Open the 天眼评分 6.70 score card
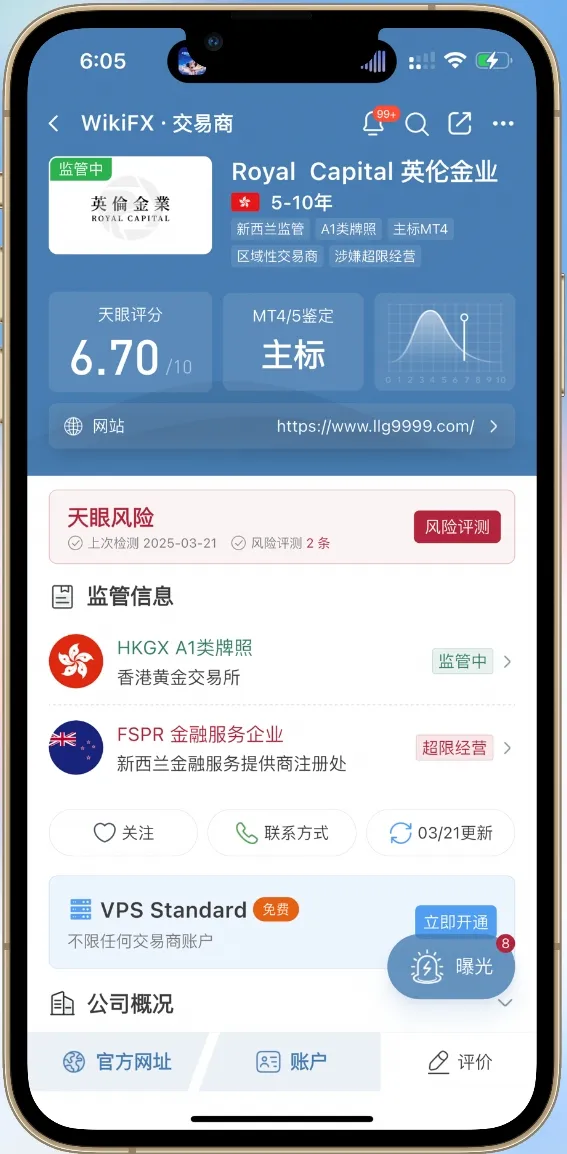Image resolution: width=567 pixels, height=1154 pixels. click(130, 342)
